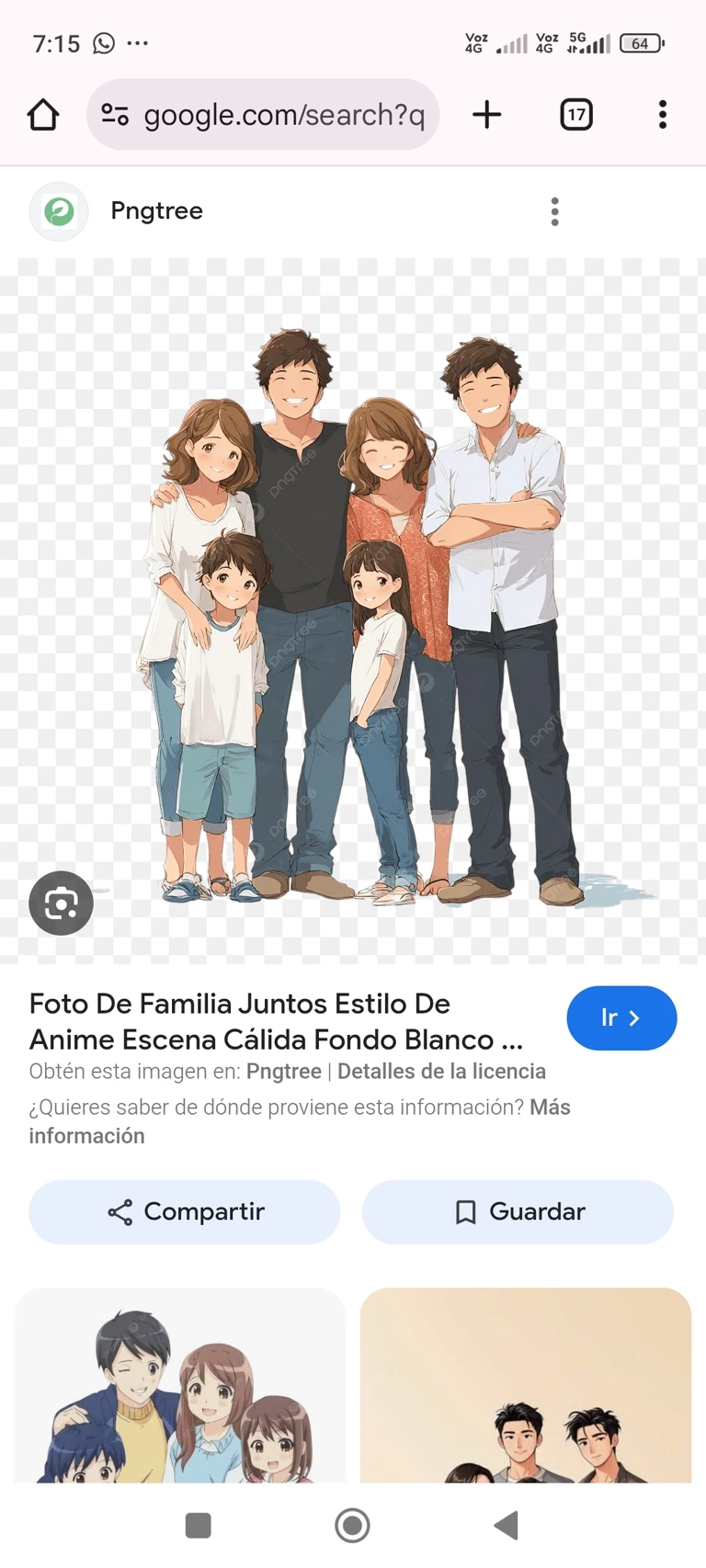
Task: Search this image with Google Lens
Action: coord(61,903)
